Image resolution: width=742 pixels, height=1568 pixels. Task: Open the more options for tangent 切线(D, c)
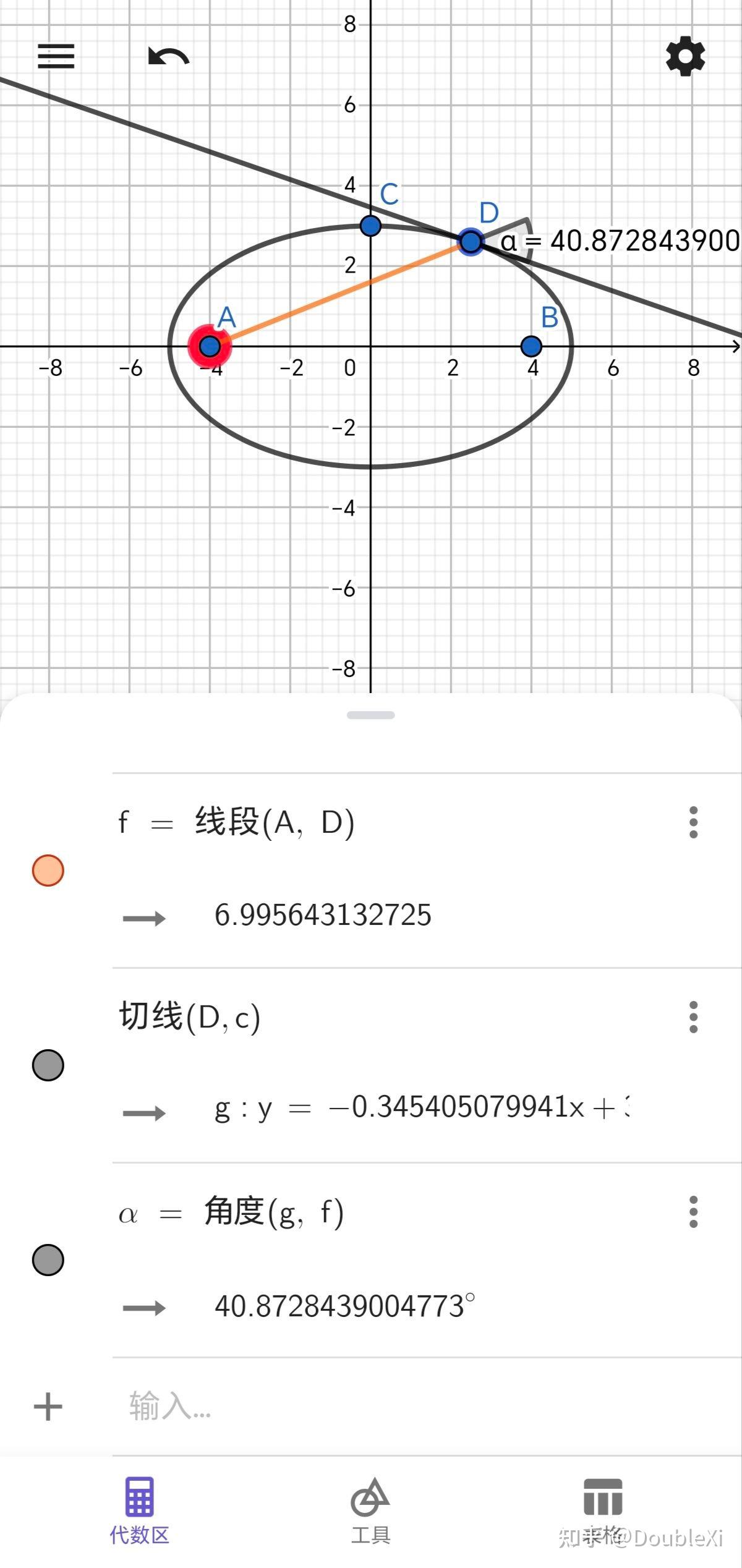[x=693, y=1017]
